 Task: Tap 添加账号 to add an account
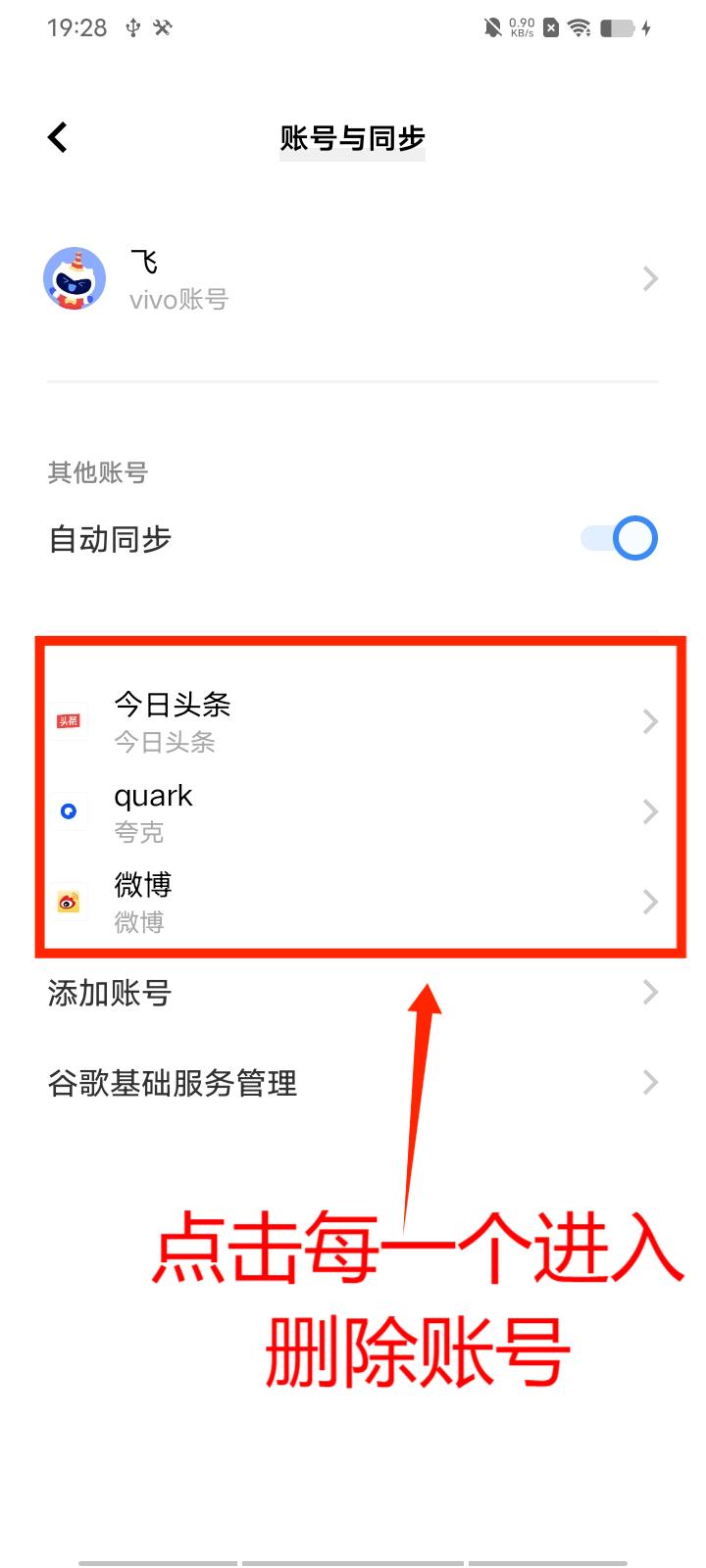point(351,993)
